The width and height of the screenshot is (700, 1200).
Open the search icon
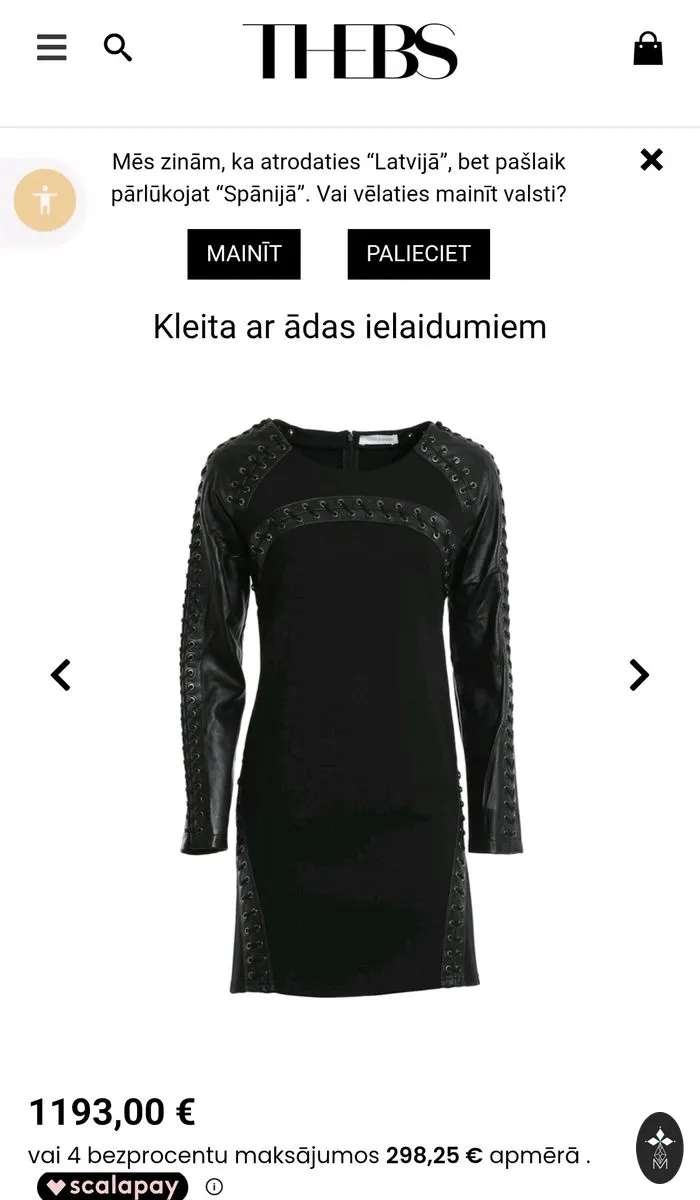(118, 47)
